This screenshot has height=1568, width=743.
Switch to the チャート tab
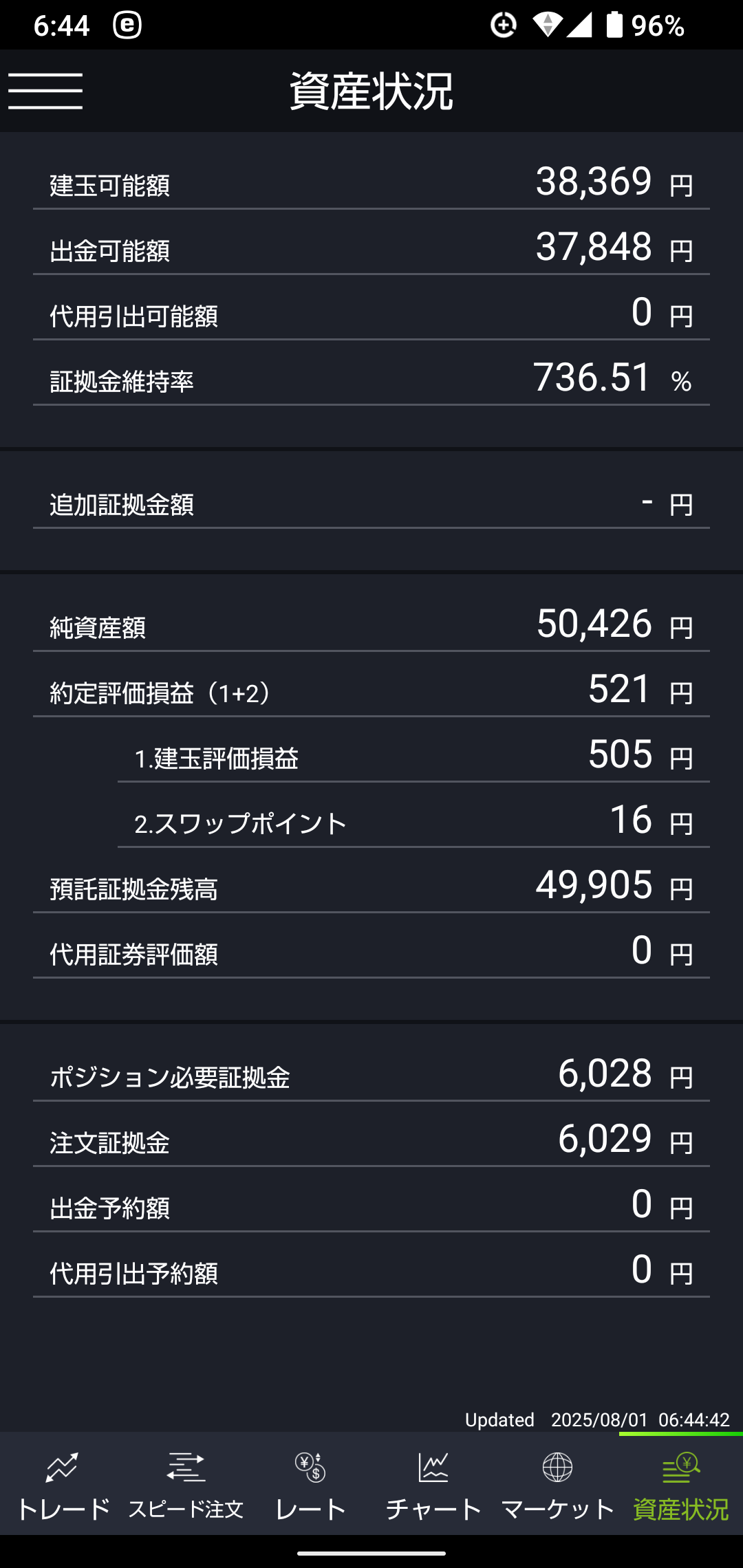point(433,1485)
